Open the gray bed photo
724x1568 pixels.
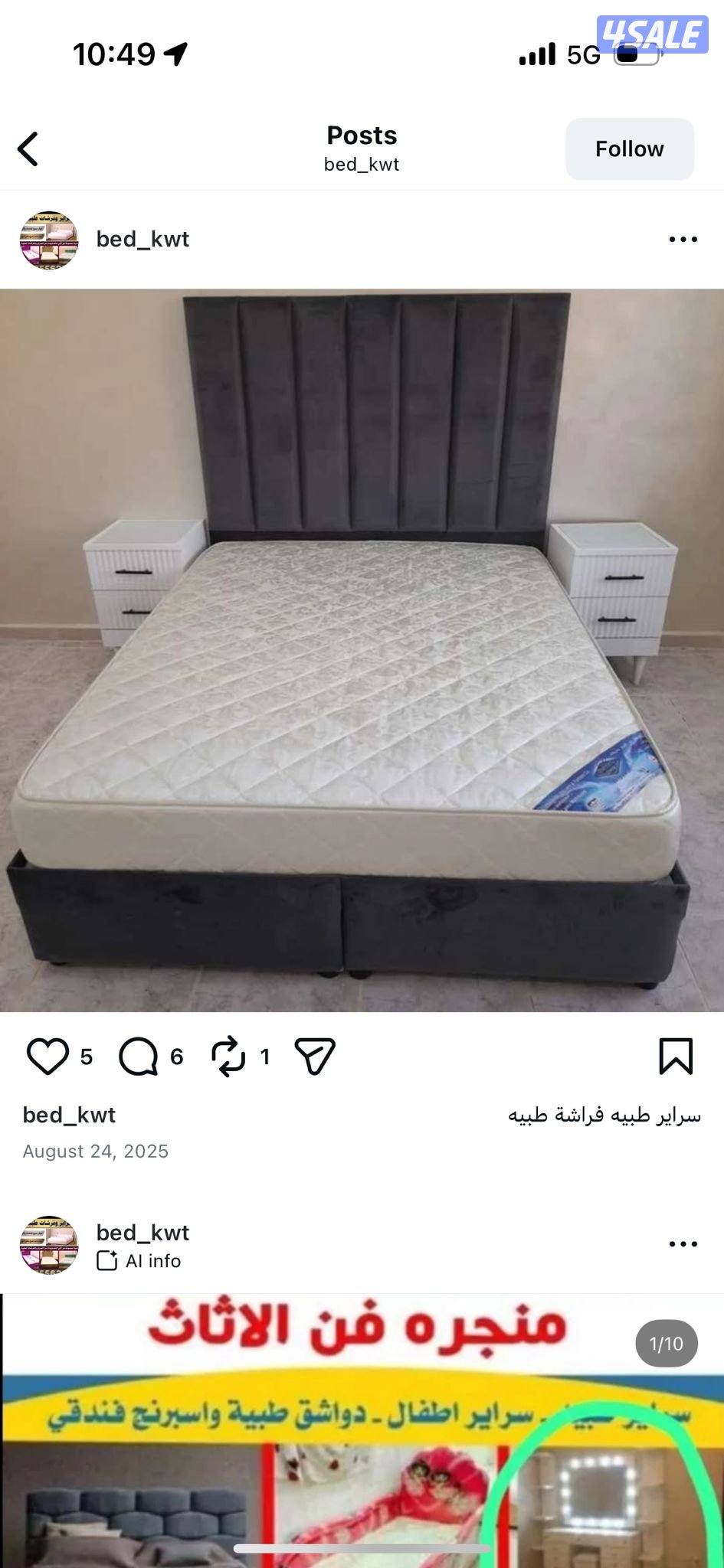pyautogui.click(x=362, y=651)
